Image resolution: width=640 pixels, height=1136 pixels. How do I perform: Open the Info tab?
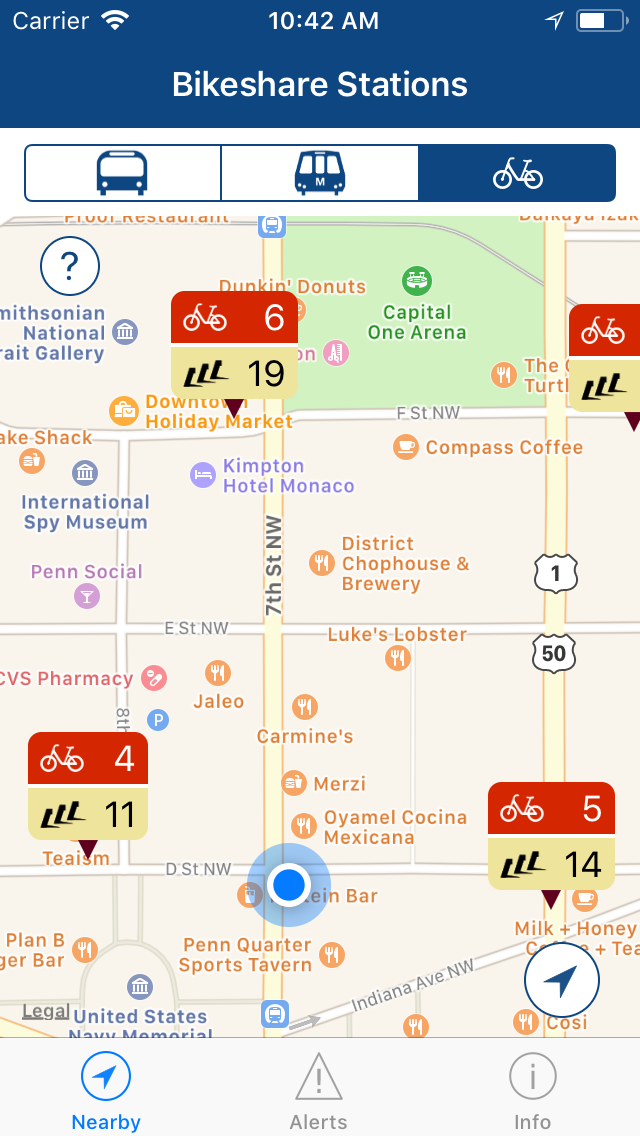533,1092
